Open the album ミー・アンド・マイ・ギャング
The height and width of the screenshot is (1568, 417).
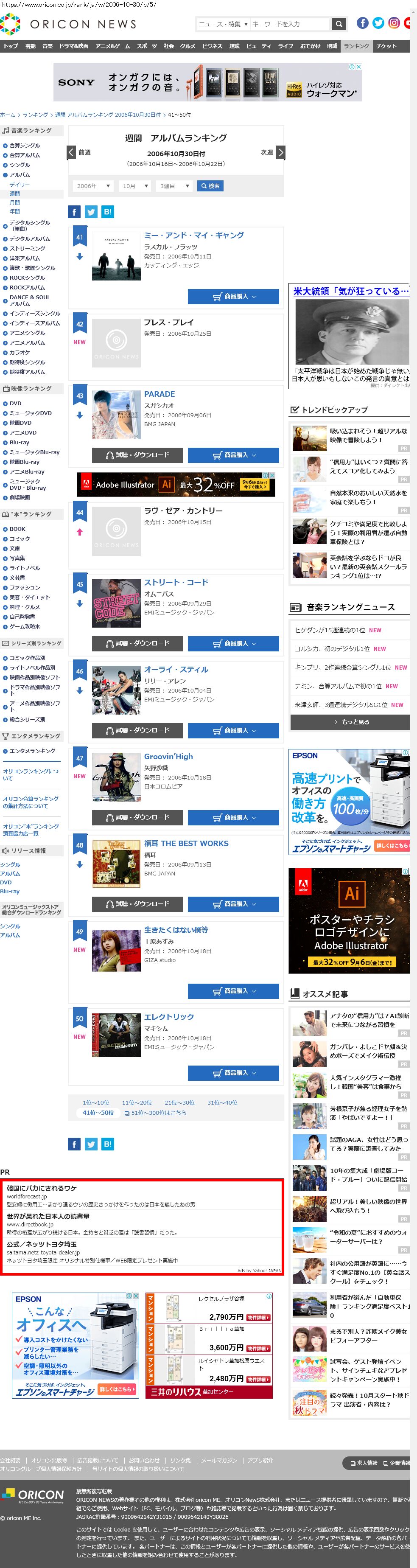[x=193, y=235]
